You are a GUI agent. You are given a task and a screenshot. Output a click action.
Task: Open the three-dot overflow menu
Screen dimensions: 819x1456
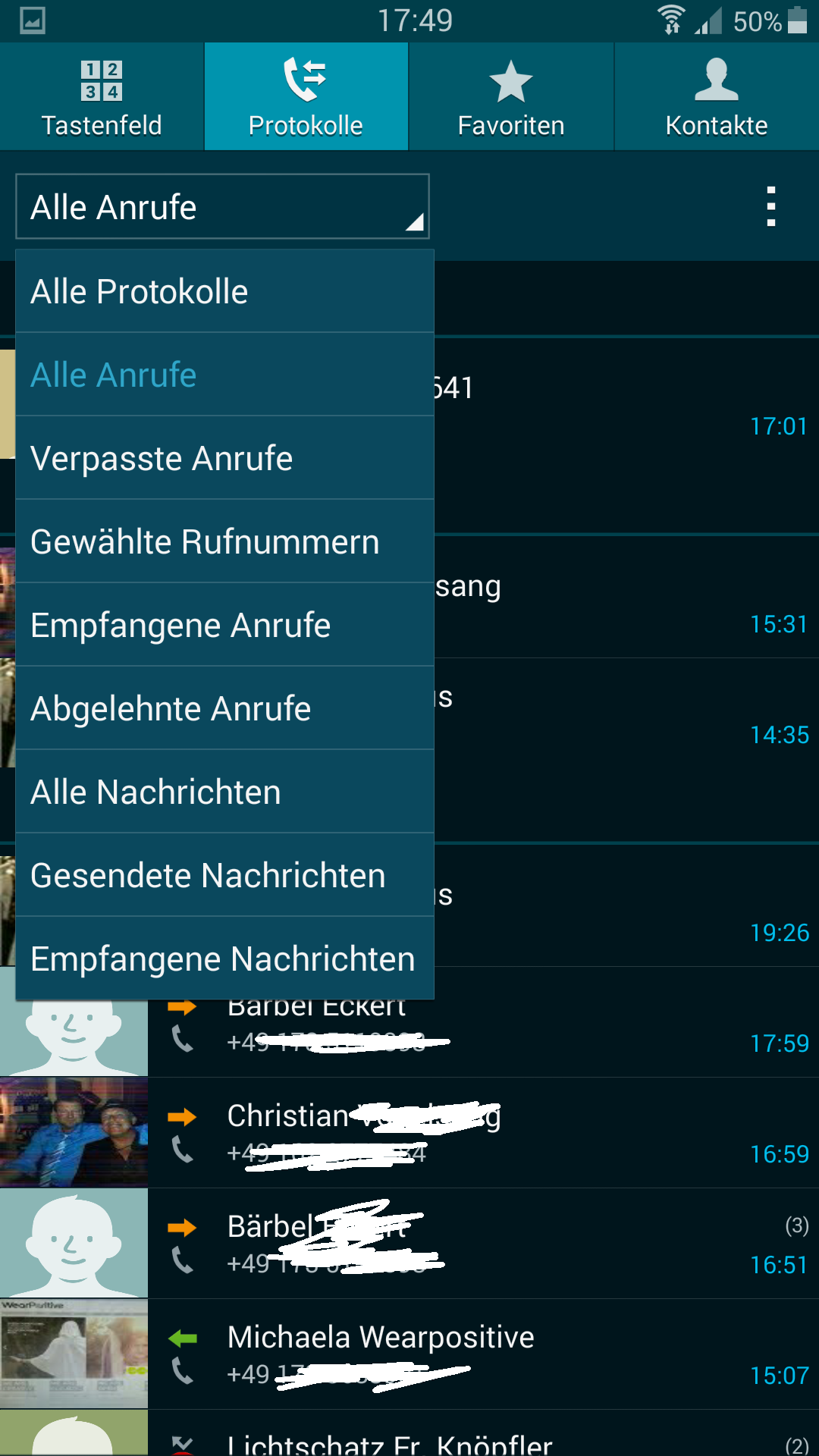(x=770, y=206)
